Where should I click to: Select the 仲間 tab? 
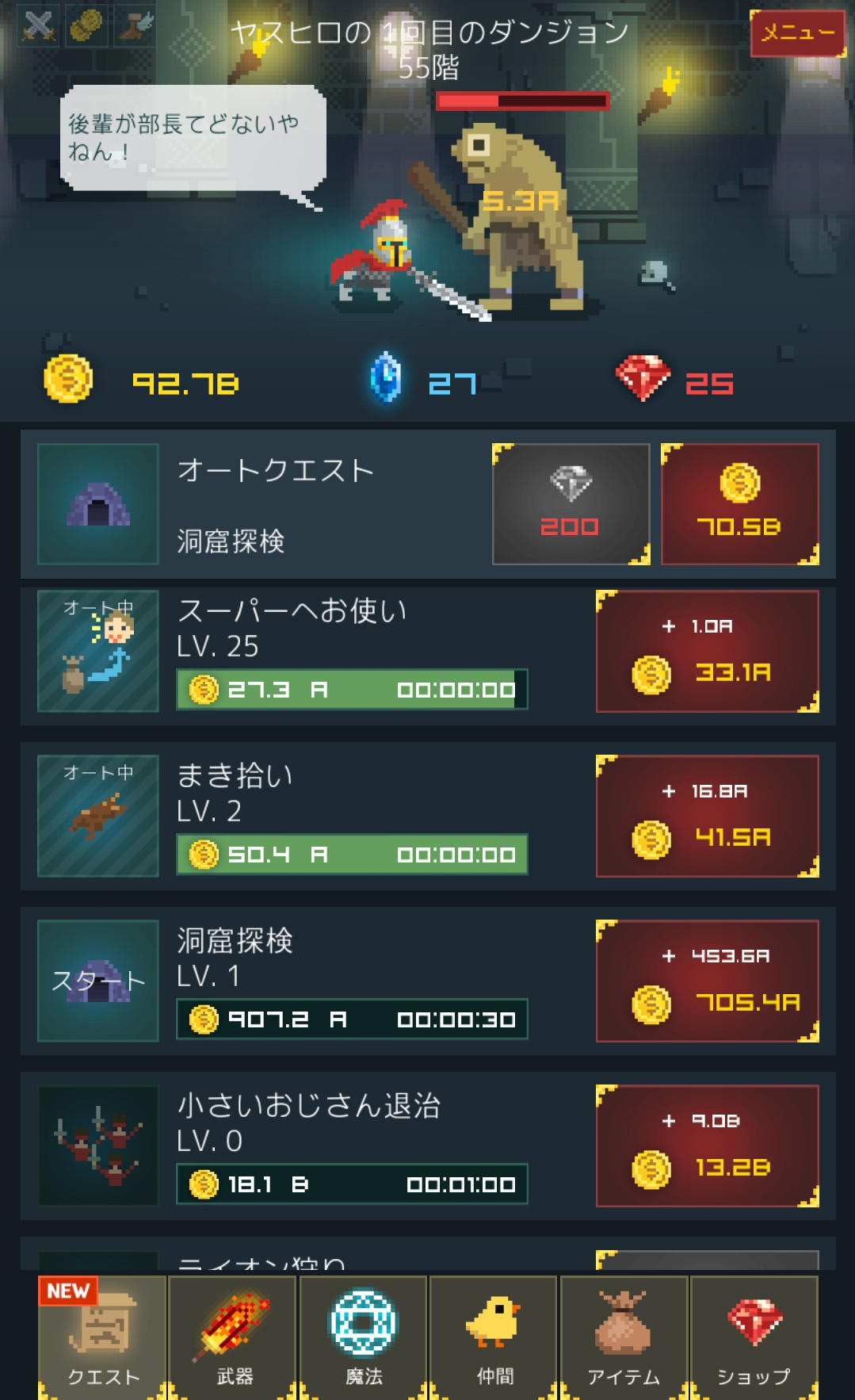(x=494, y=1337)
